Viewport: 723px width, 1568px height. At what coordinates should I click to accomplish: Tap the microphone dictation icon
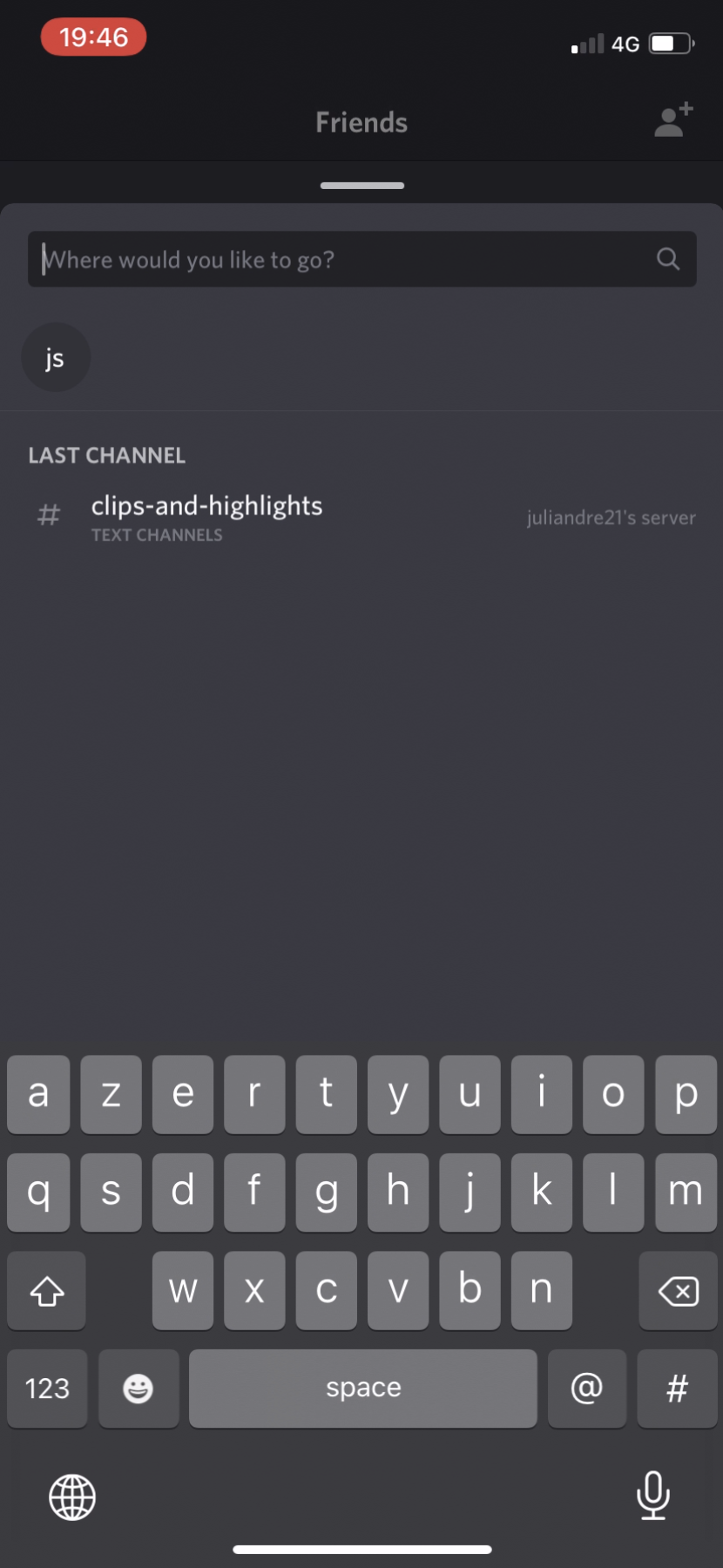tap(652, 1497)
